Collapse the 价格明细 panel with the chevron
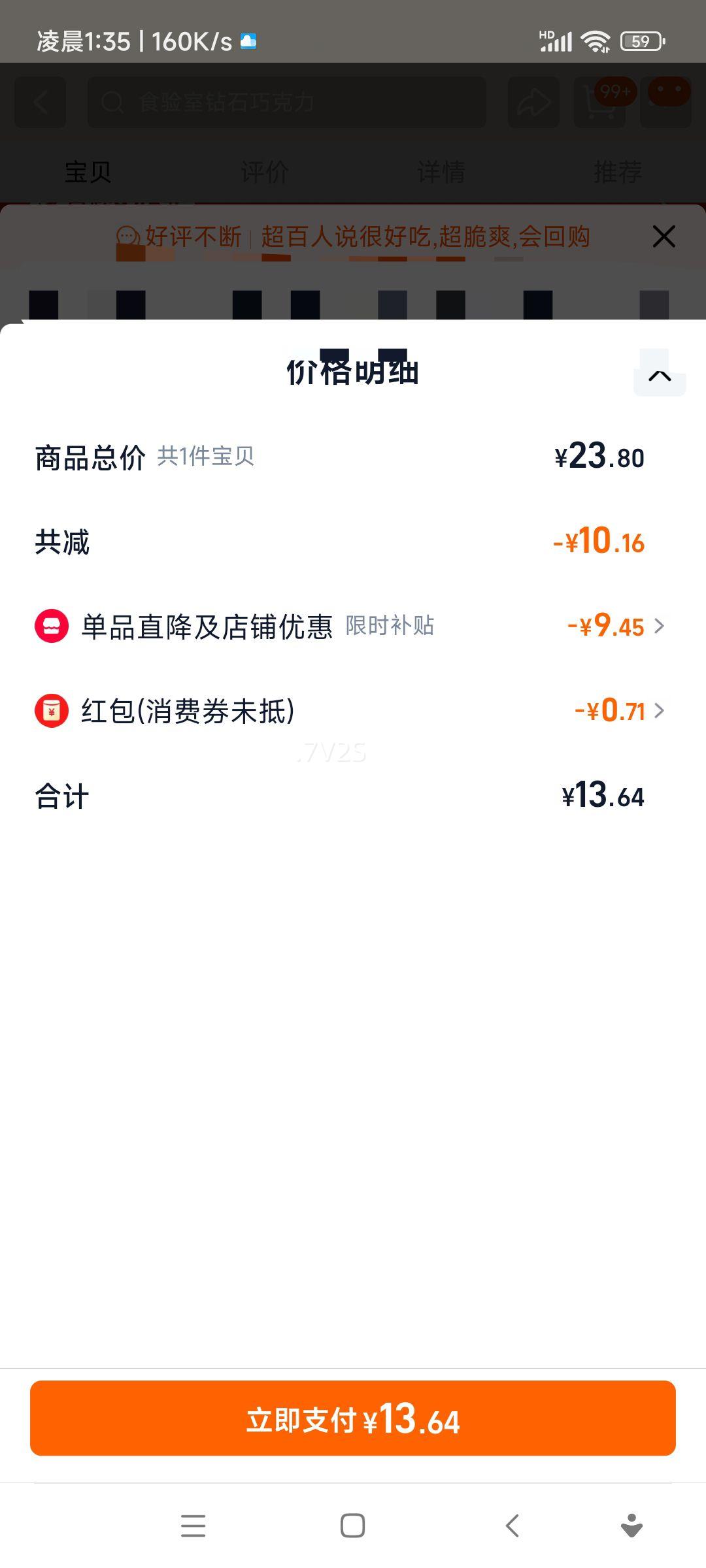 (660, 375)
